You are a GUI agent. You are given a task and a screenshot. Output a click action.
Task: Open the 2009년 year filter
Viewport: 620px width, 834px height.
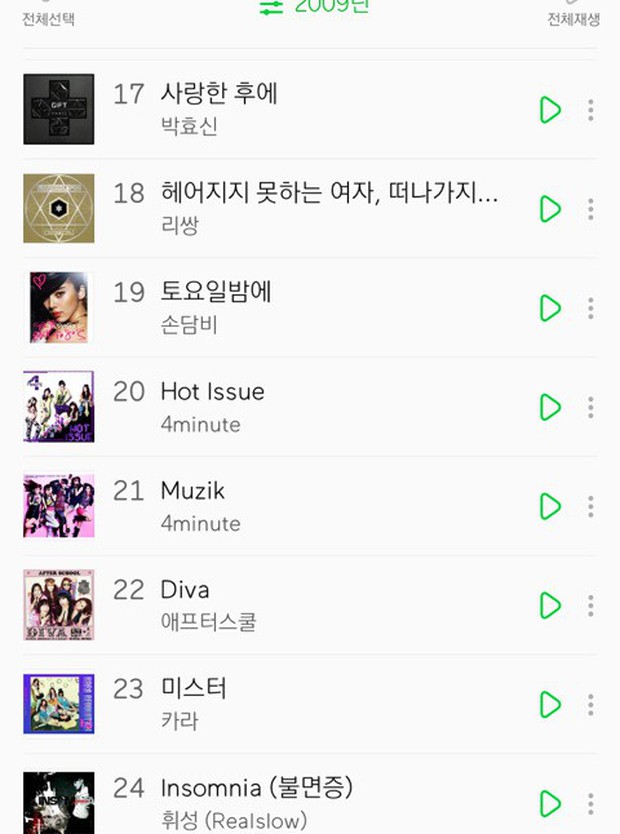click(314, 8)
